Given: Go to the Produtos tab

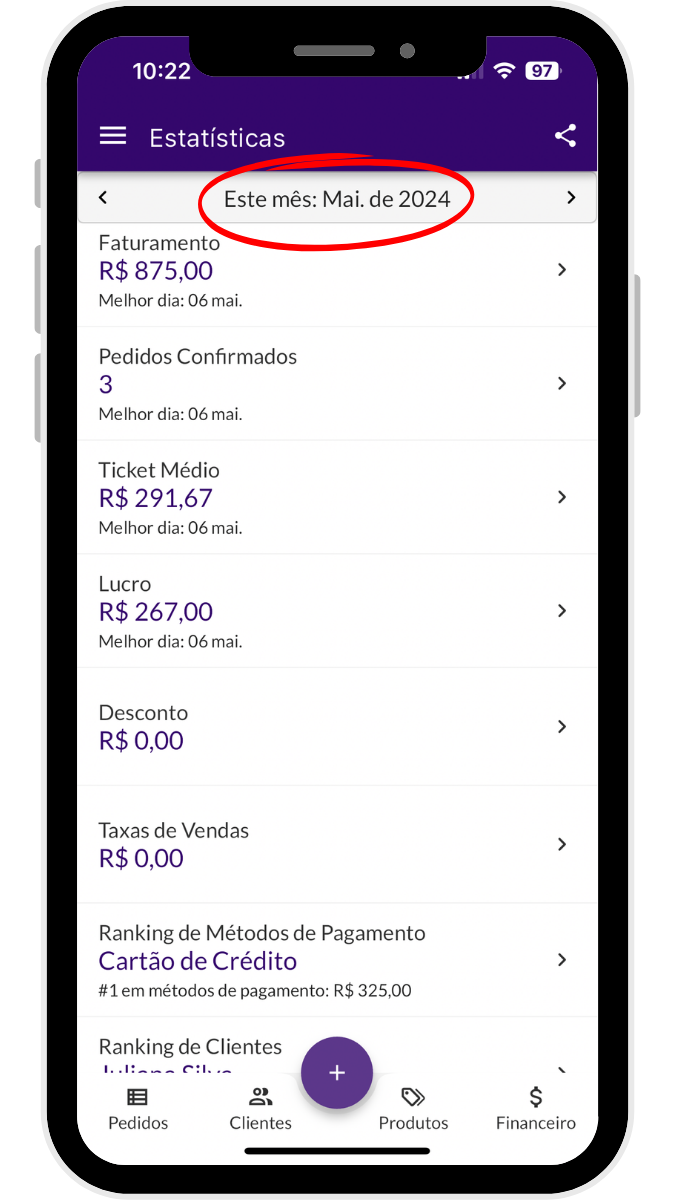Looking at the screenshot, I should [x=413, y=1108].
